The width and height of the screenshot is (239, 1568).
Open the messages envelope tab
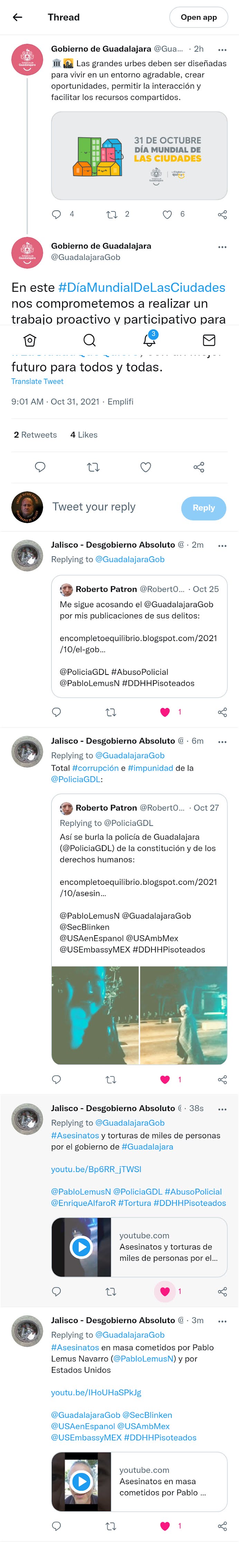click(209, 340)
